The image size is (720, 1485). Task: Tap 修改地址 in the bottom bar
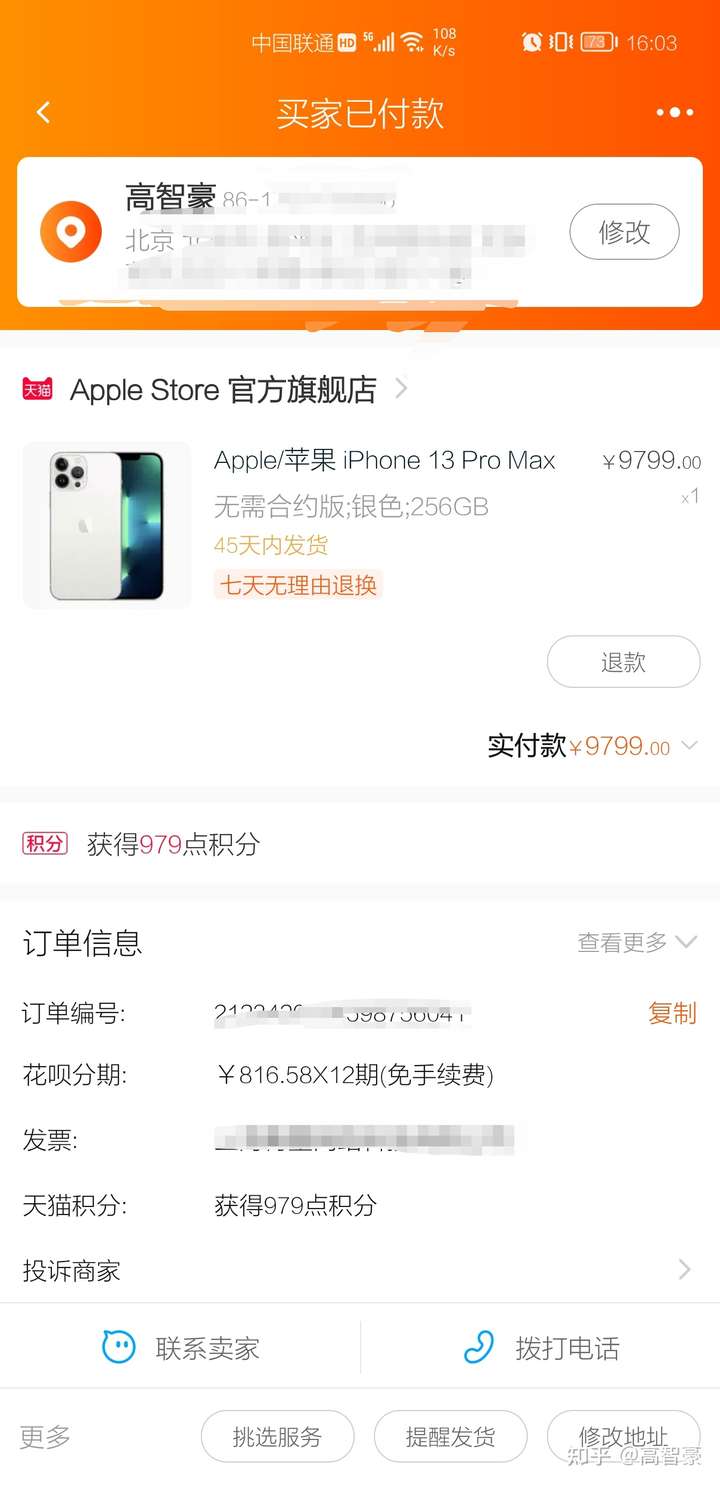tap(623, 1437)
